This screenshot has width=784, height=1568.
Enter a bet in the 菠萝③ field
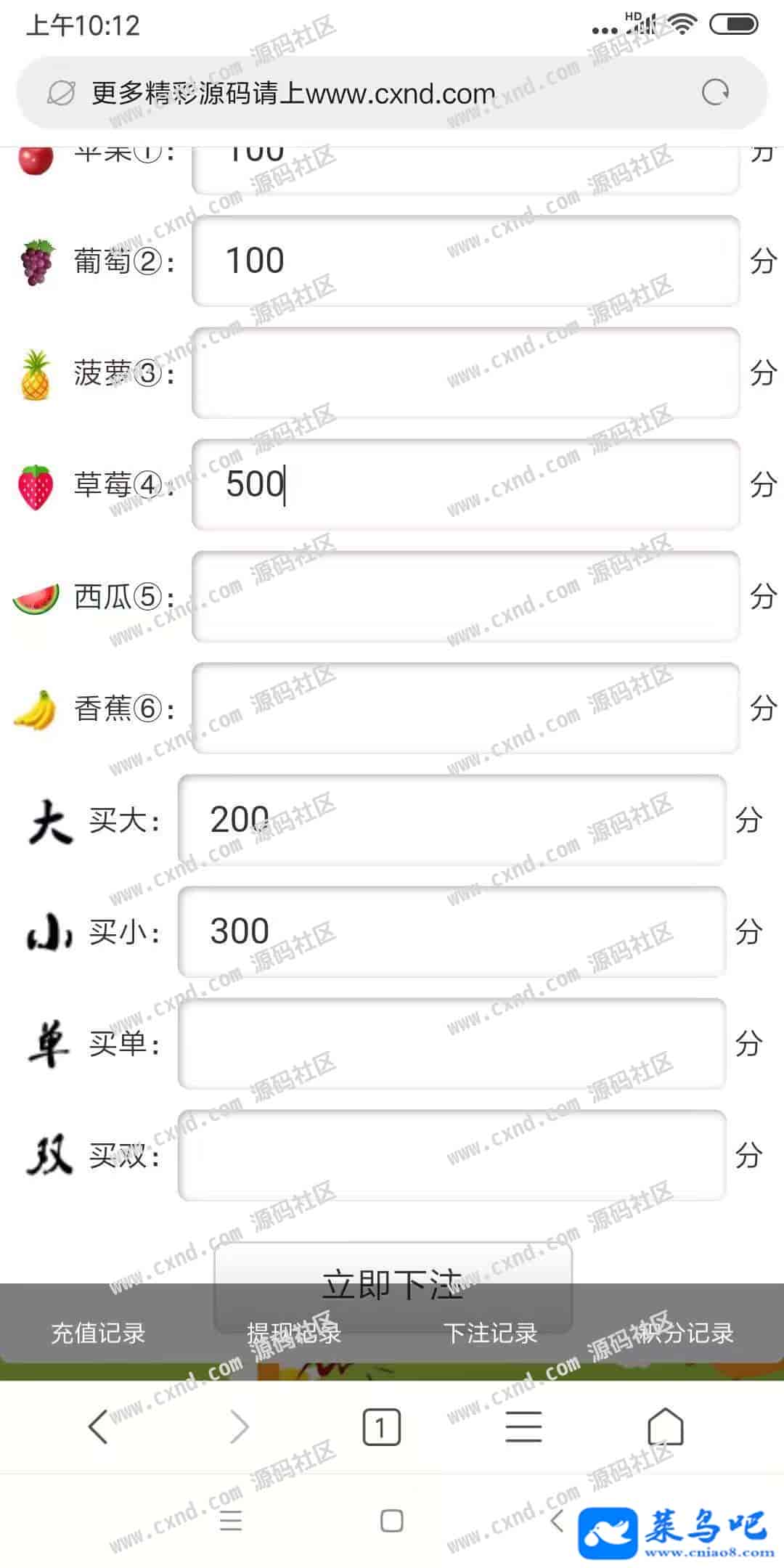[x=465, y=372]
